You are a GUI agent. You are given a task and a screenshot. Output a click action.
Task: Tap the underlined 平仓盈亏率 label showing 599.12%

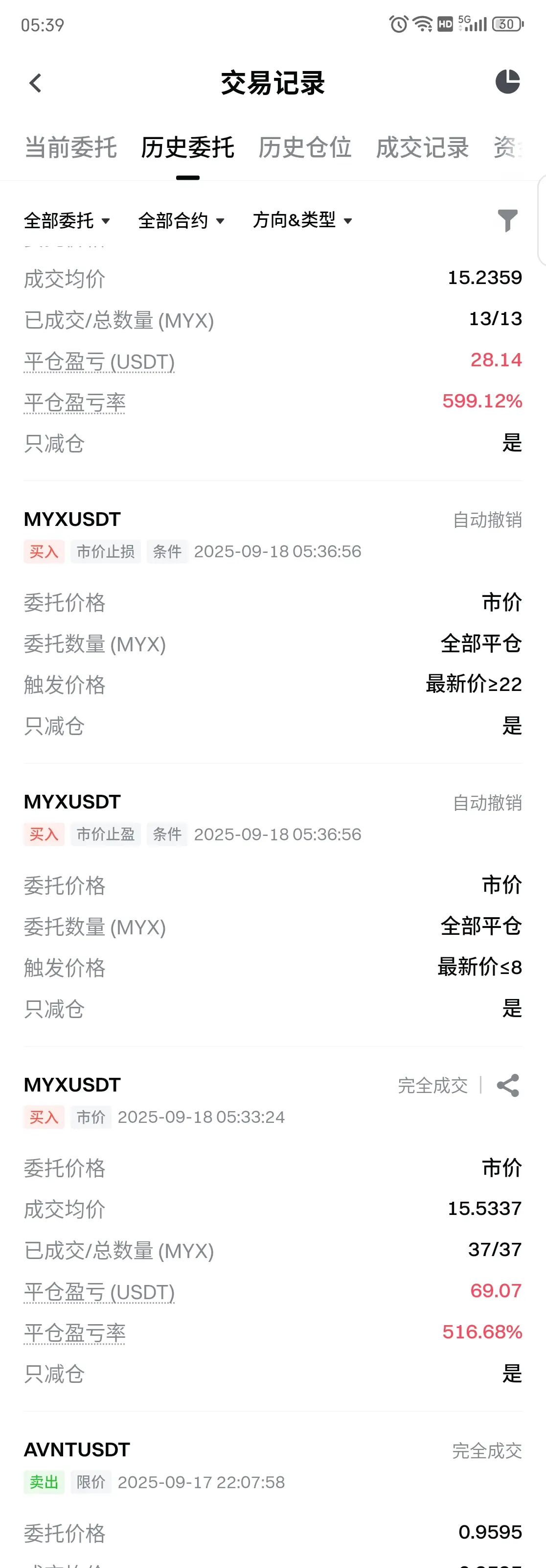pos(75,403)
